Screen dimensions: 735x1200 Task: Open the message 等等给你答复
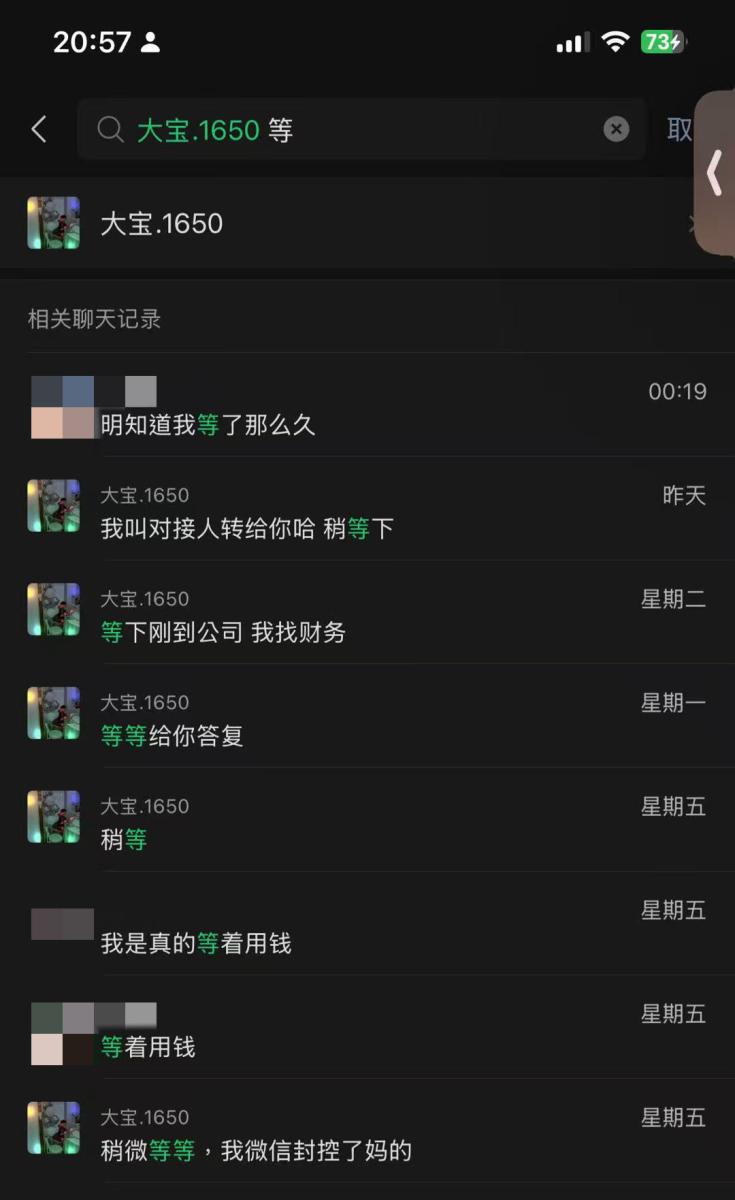367,719
